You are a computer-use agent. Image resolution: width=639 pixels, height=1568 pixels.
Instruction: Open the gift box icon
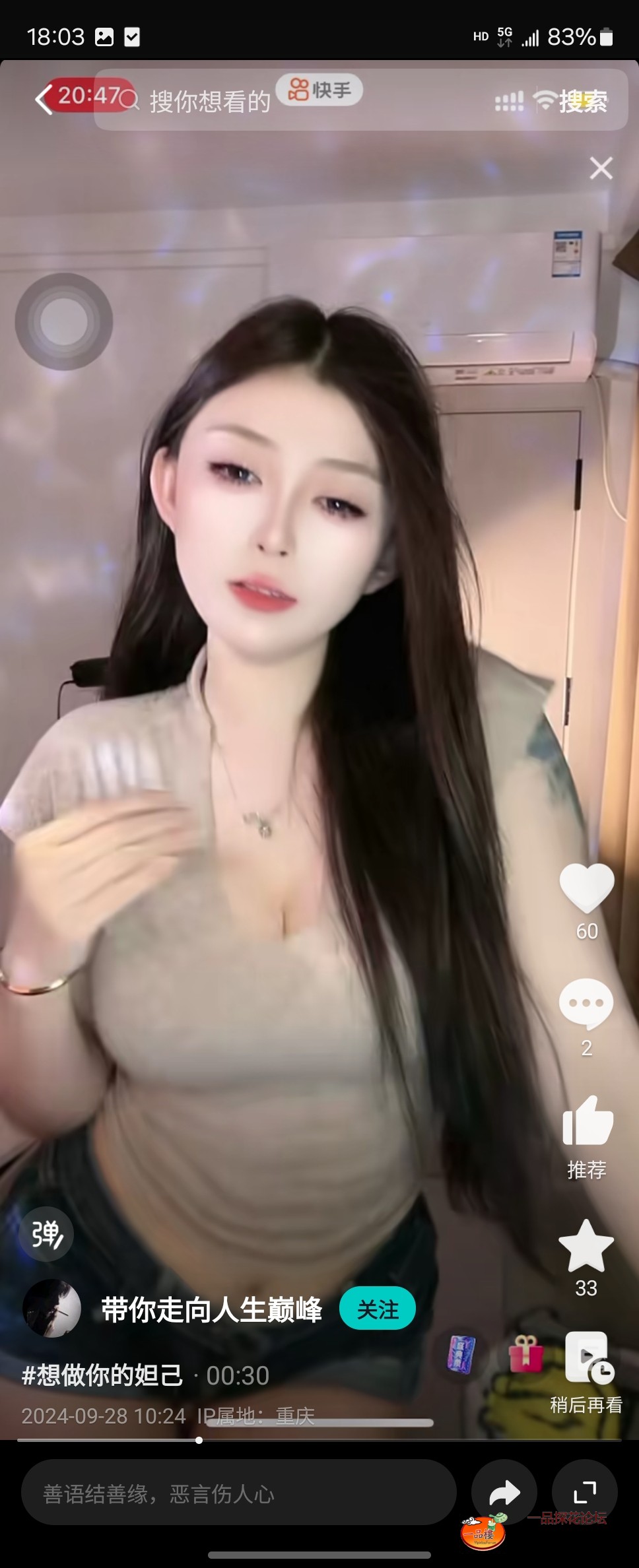click(526, 1354)
